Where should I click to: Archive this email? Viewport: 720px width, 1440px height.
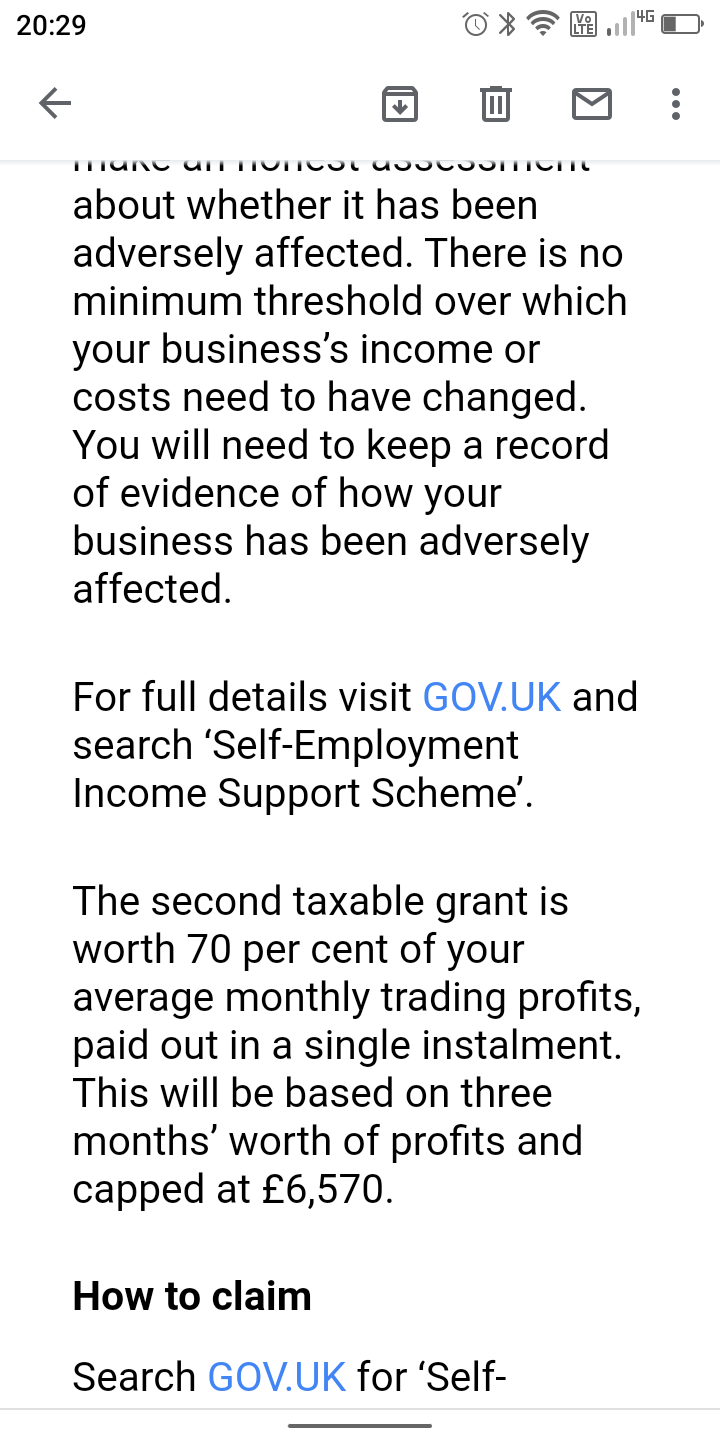click(400, 104)
